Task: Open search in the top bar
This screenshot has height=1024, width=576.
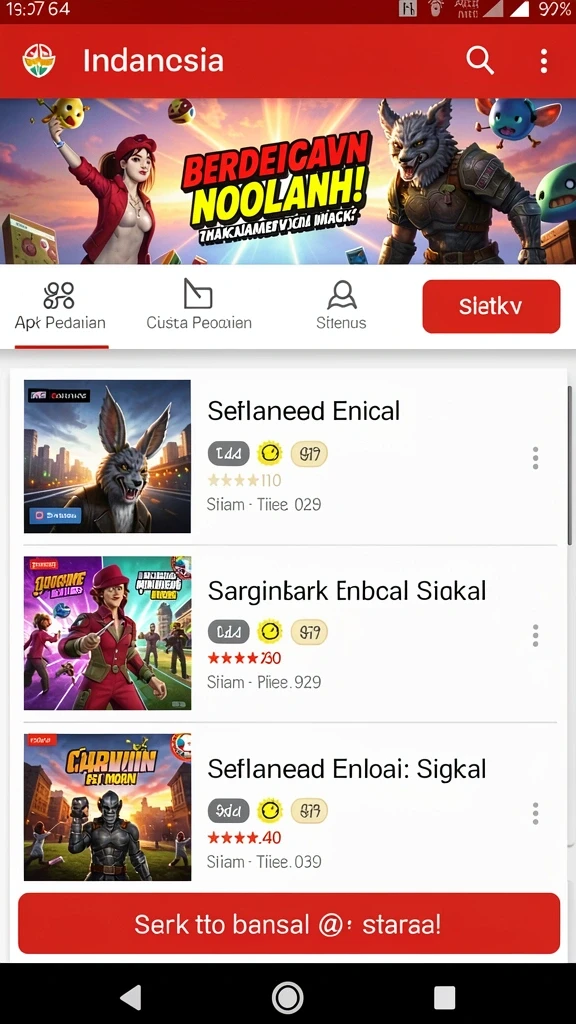Action: pos(480,61)
